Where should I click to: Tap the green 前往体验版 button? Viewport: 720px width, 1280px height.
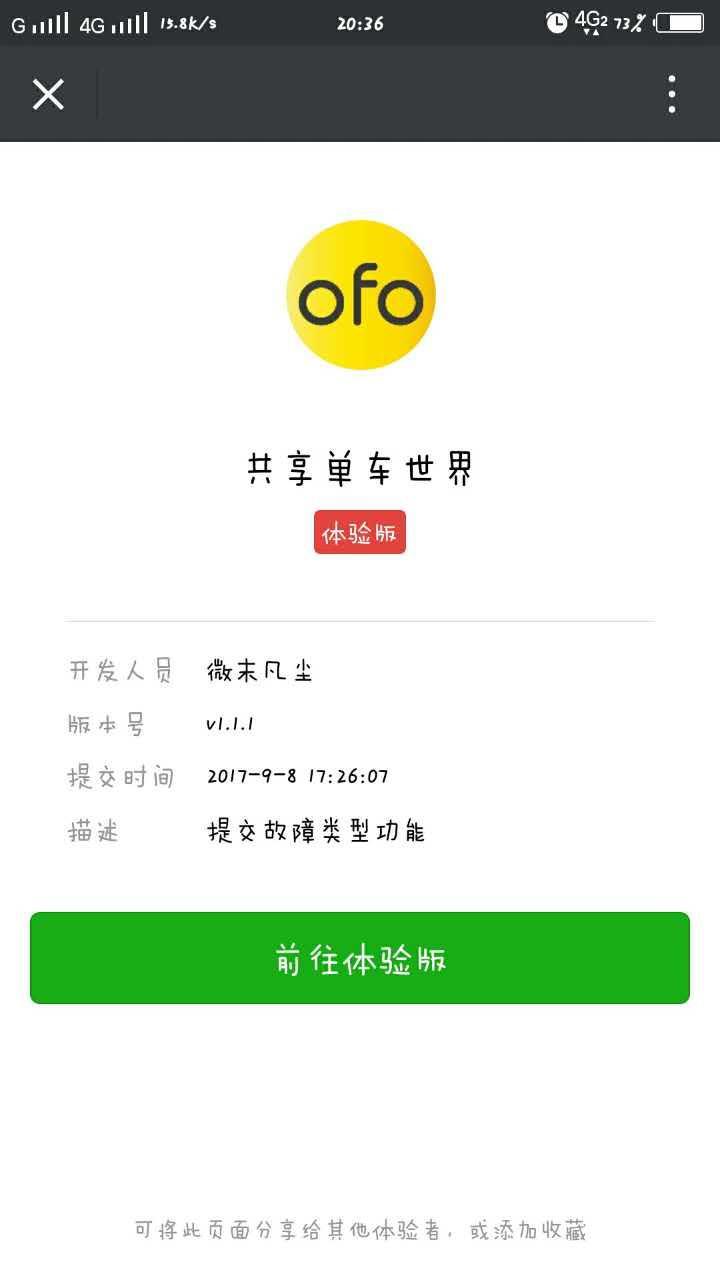(360, 958)
